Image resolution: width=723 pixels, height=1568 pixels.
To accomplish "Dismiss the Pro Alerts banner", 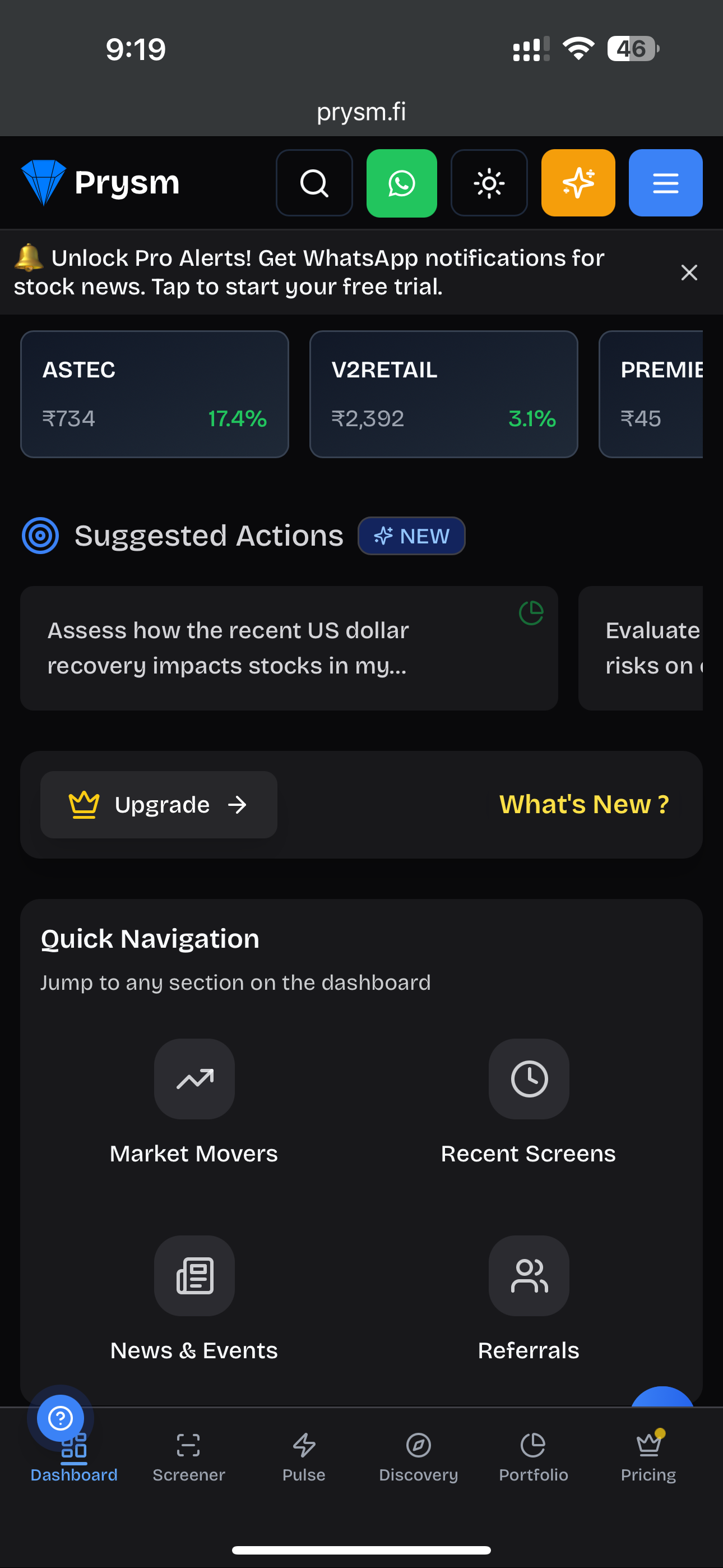I will pyautogui.click(x=689, y=272).
